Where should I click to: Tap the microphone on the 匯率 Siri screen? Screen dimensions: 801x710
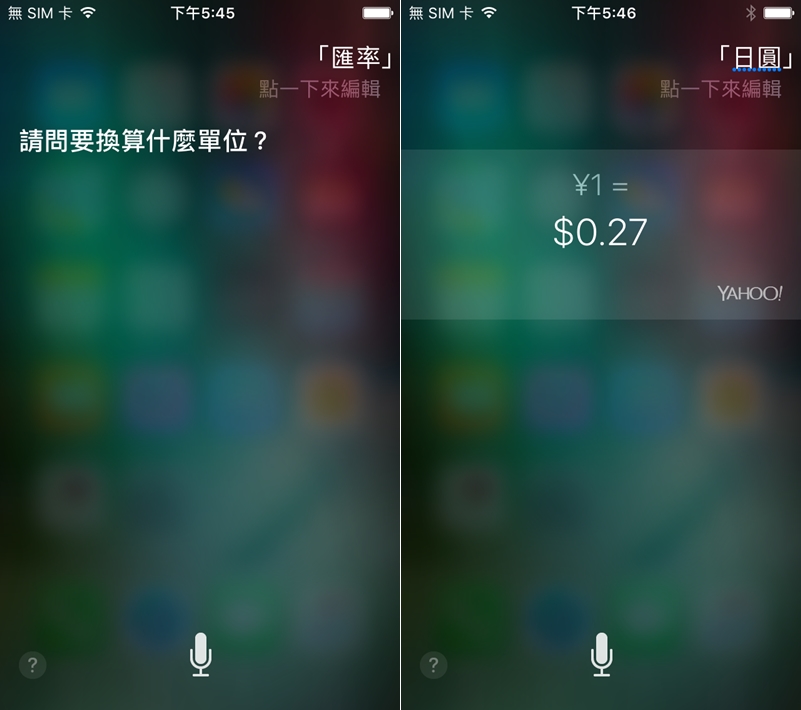coord(201,655)
